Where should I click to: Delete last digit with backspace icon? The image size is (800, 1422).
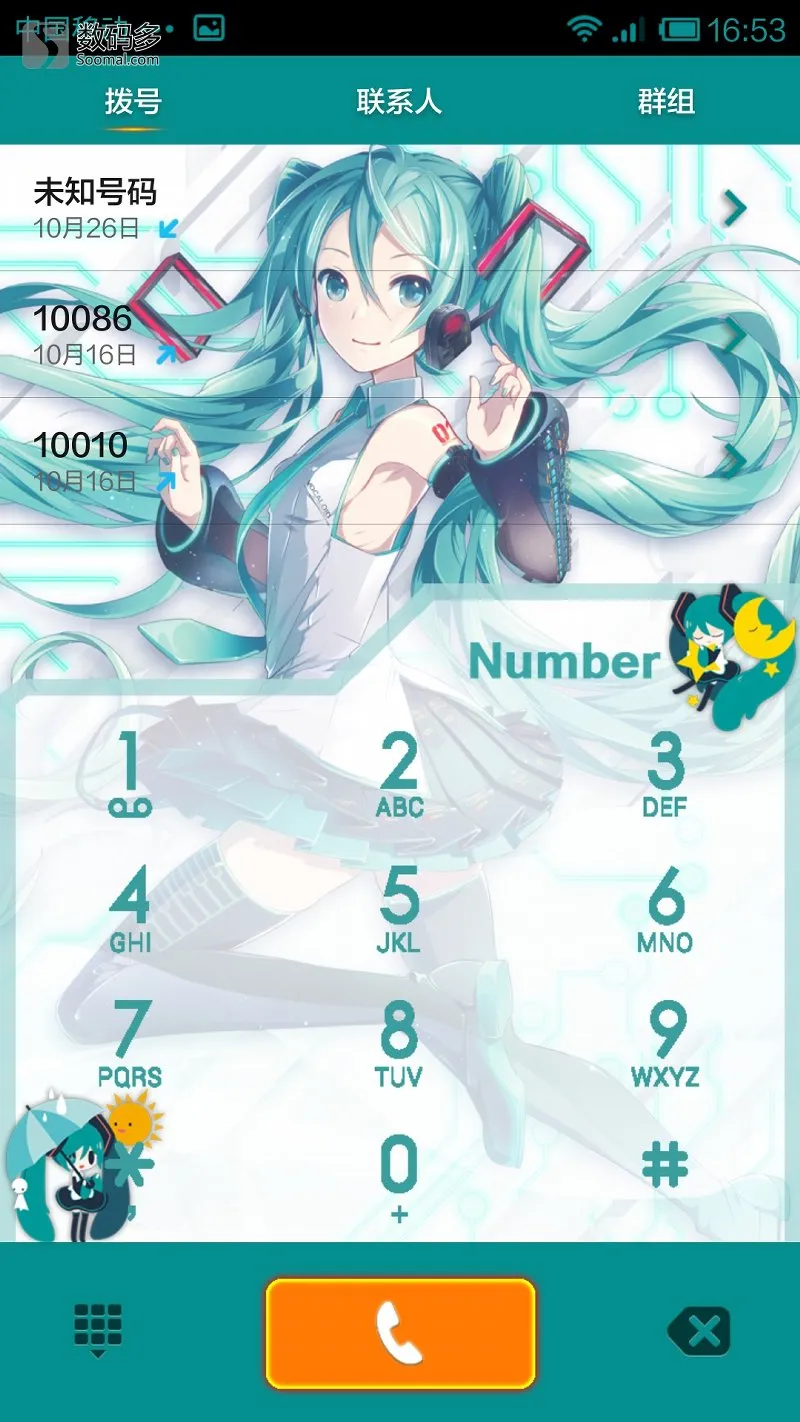click(x=699, y=1331)
